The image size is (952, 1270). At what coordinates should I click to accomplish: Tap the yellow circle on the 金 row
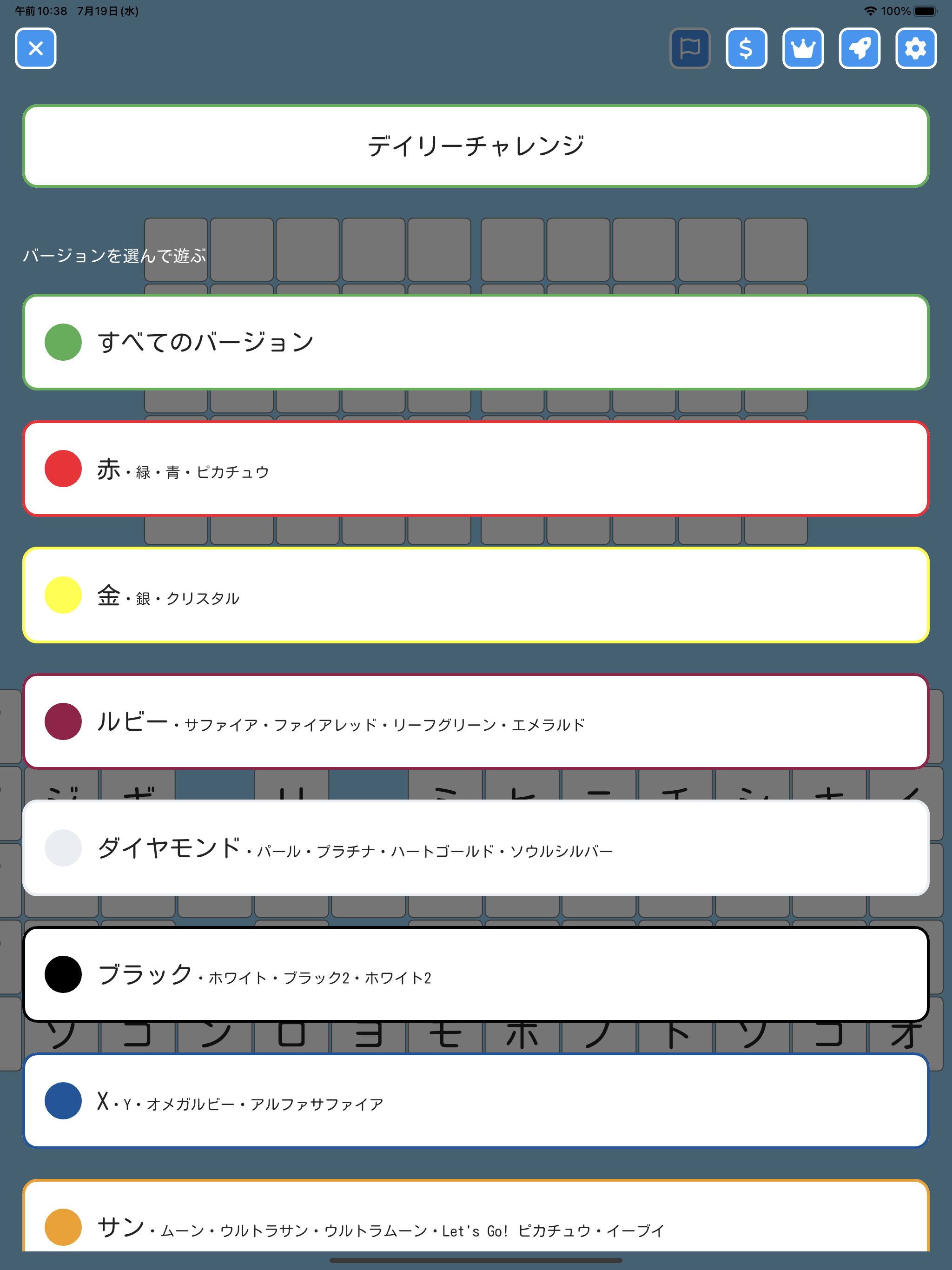63,594
